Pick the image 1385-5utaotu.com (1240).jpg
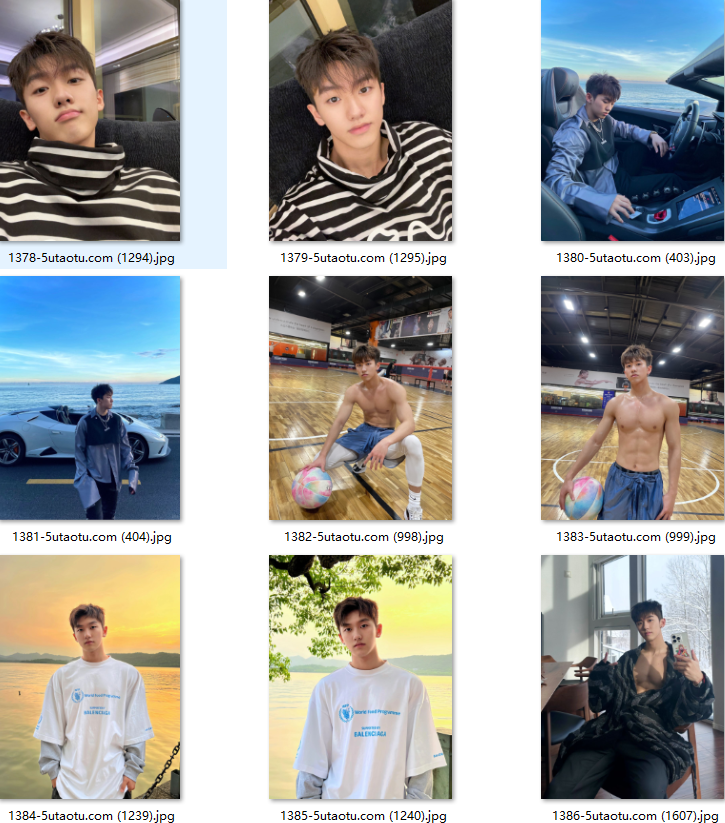Screen dimensions: 725x823 [360, 677]
